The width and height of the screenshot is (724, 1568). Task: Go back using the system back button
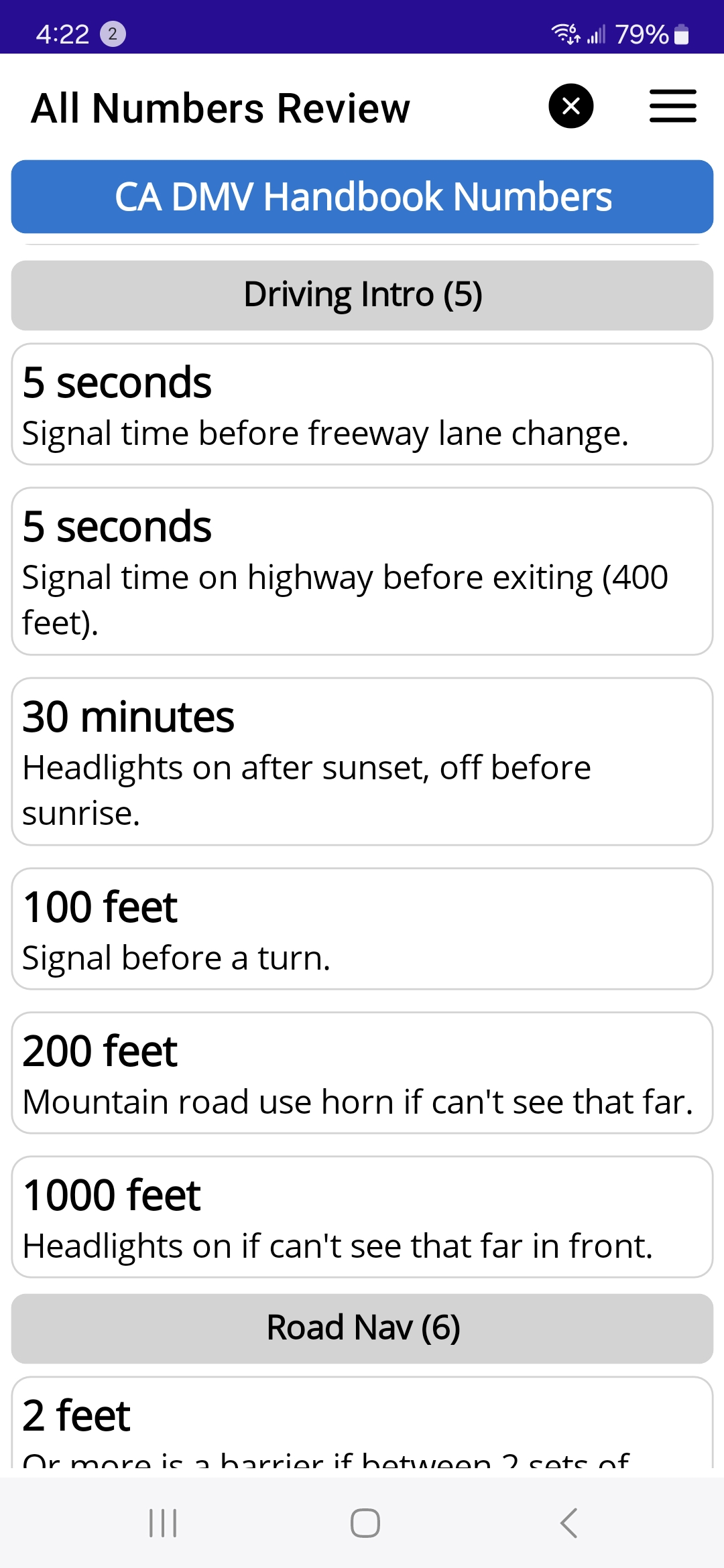pos(568,1523)
